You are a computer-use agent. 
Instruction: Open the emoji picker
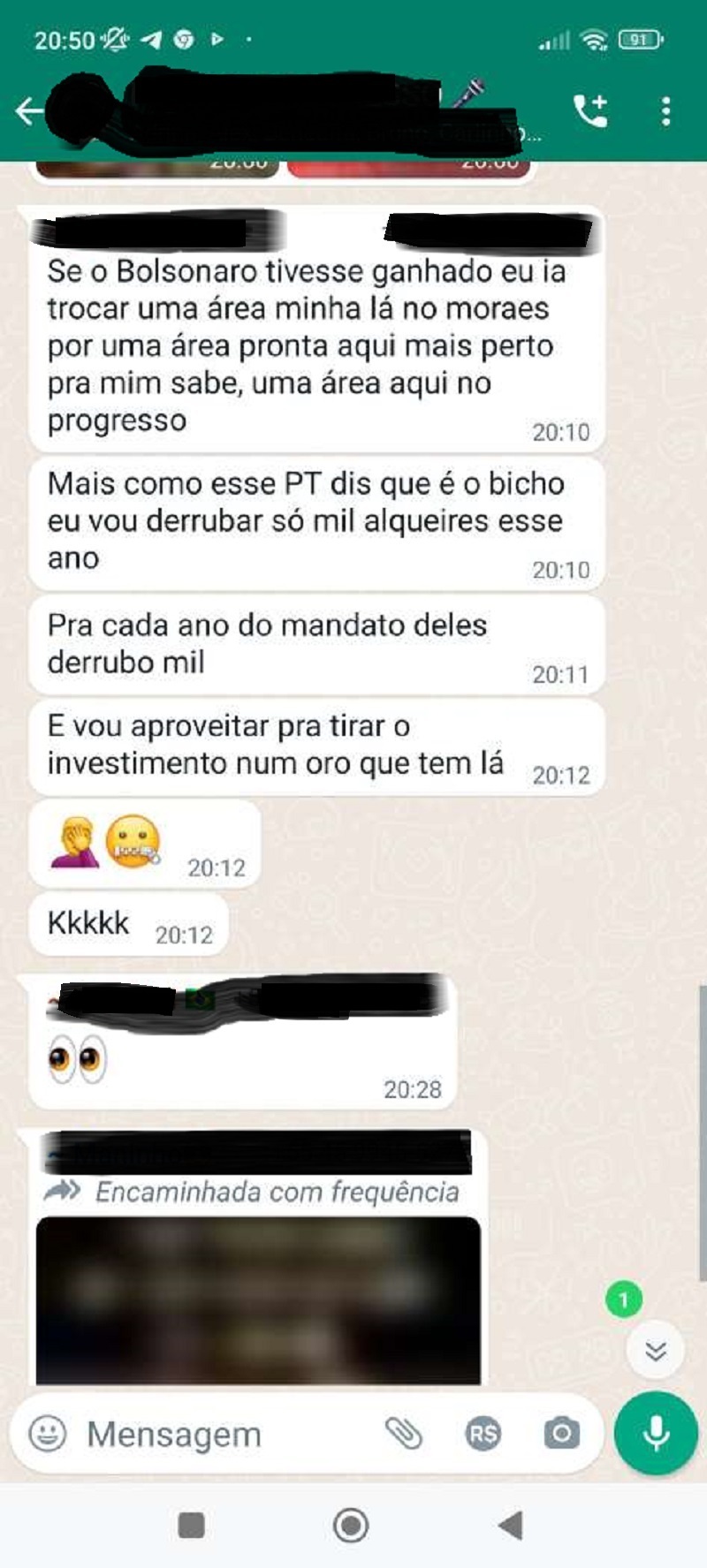coord(48,1433)
